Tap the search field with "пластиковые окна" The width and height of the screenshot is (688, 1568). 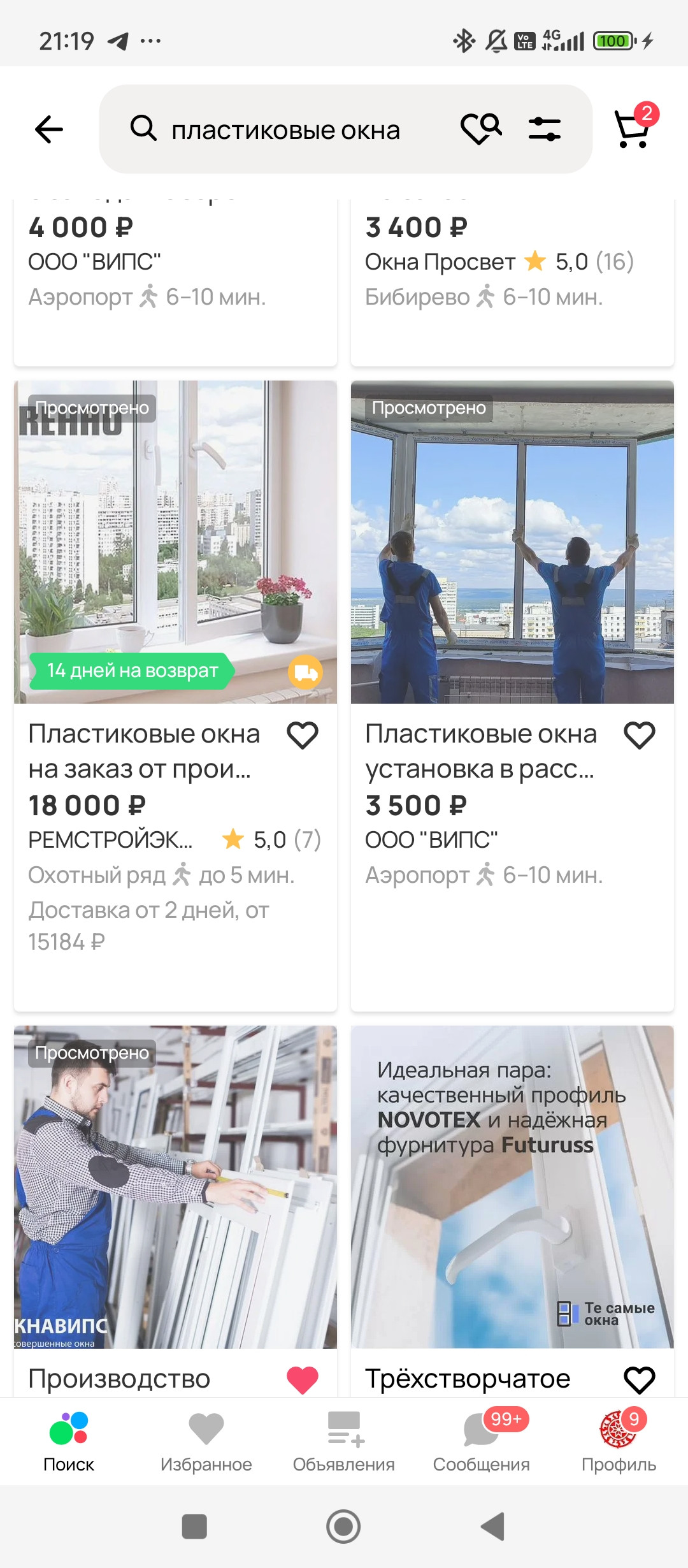287,130
